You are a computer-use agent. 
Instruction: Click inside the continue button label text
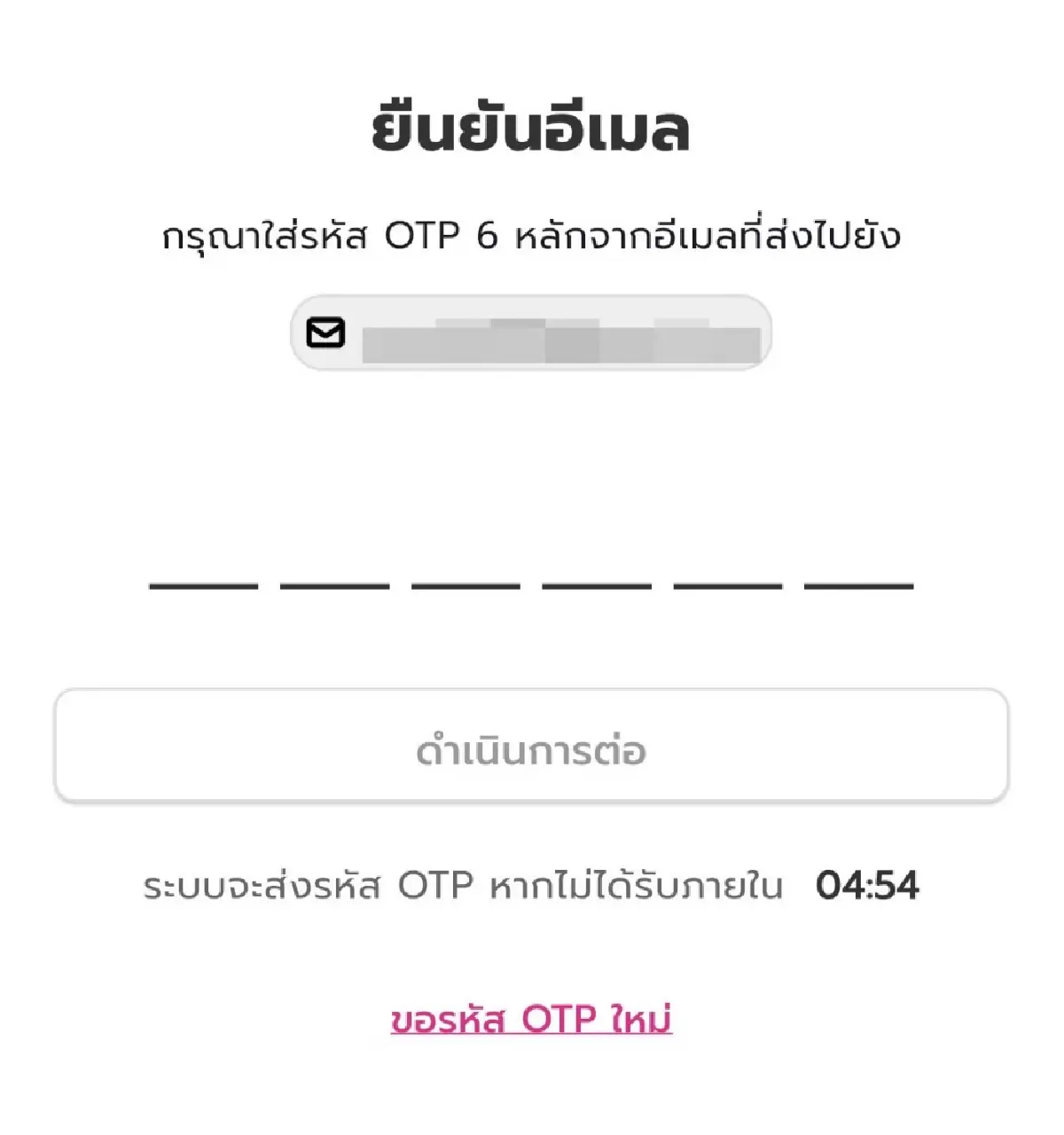532,749
